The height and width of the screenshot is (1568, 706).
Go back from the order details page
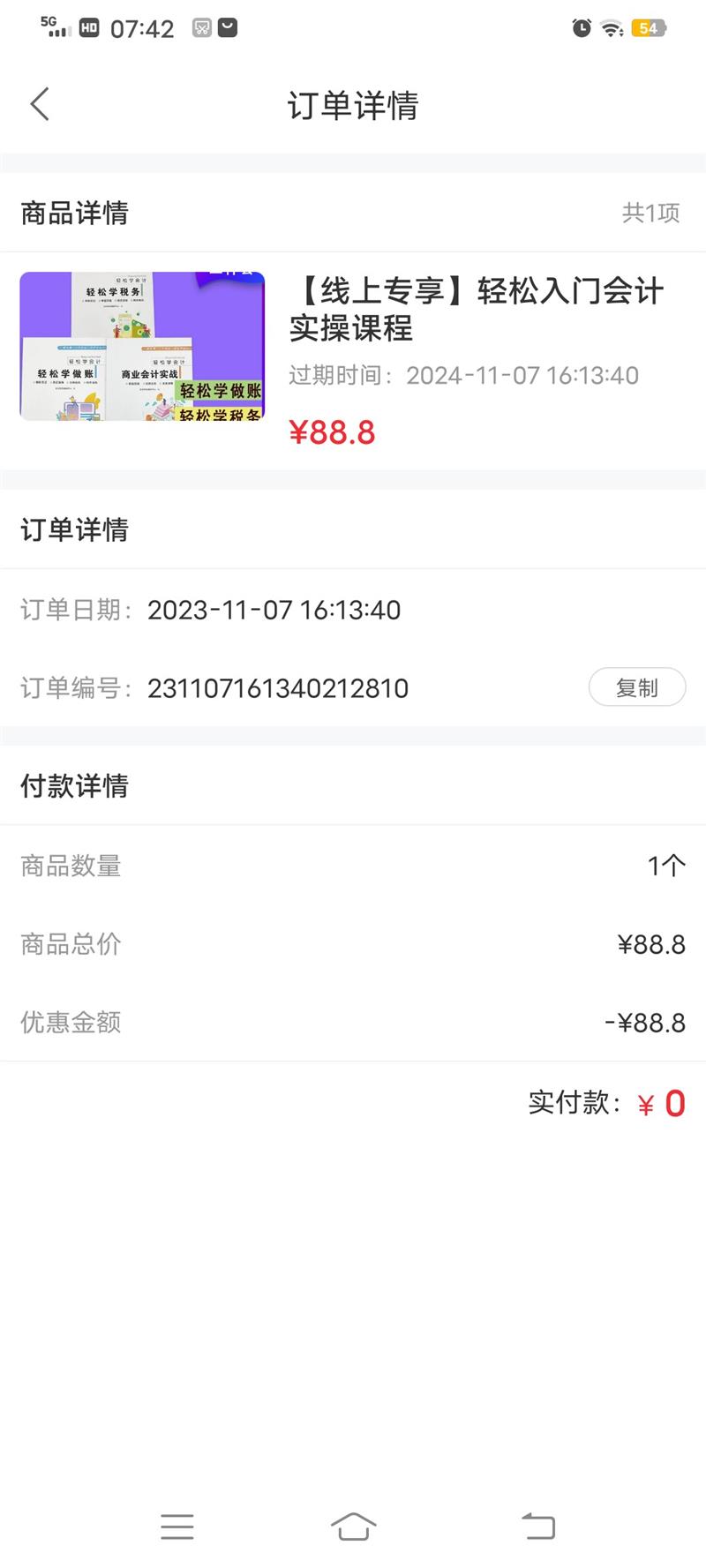40,104
